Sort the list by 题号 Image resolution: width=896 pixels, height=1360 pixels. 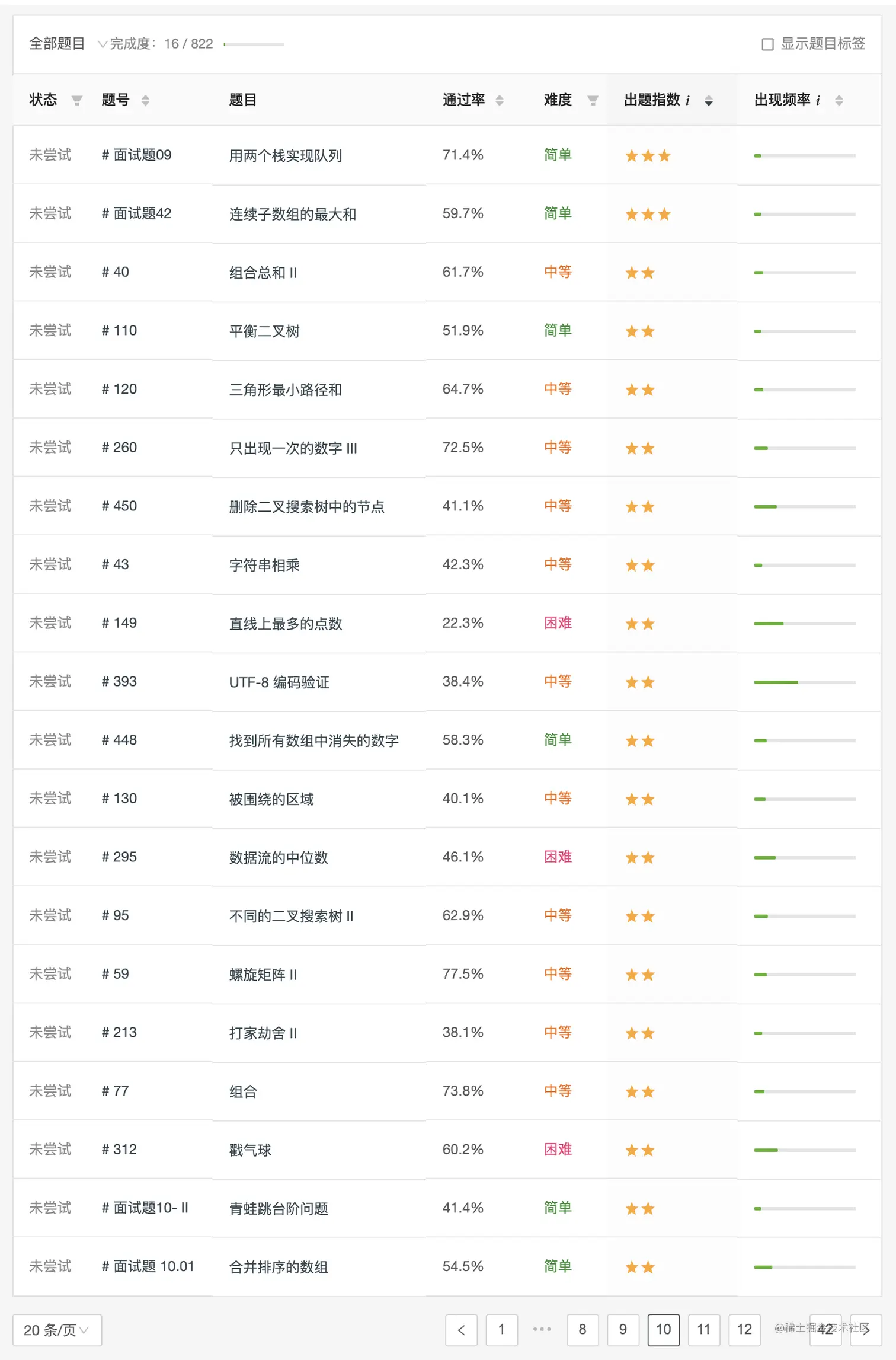pos(145,100)
